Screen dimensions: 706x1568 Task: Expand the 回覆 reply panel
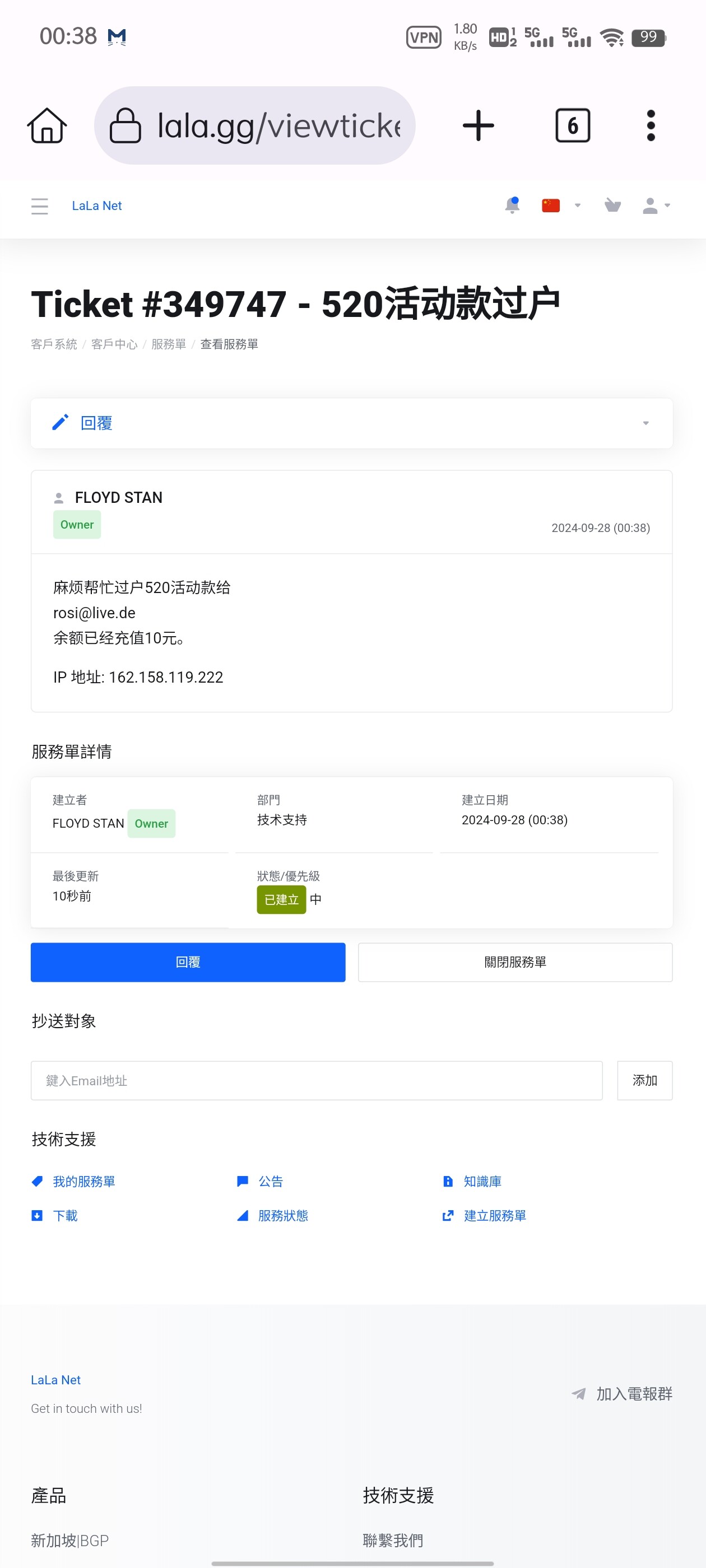(351, 423)
